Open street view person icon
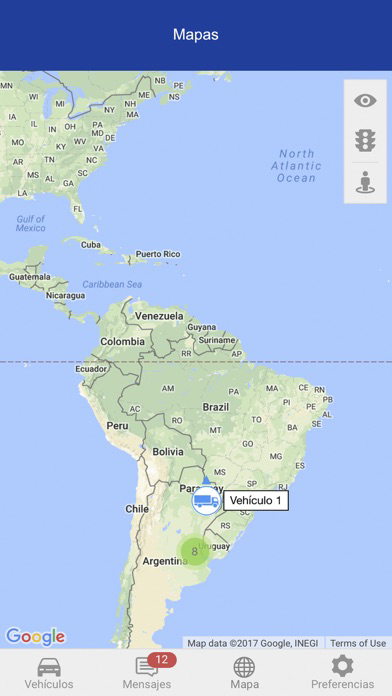The image size is (392, 696). 365,182
